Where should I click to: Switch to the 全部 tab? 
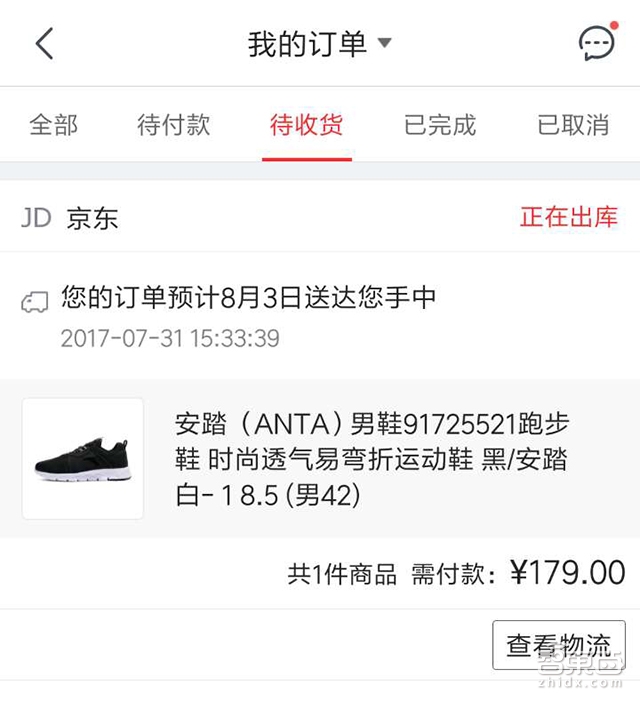54,125
